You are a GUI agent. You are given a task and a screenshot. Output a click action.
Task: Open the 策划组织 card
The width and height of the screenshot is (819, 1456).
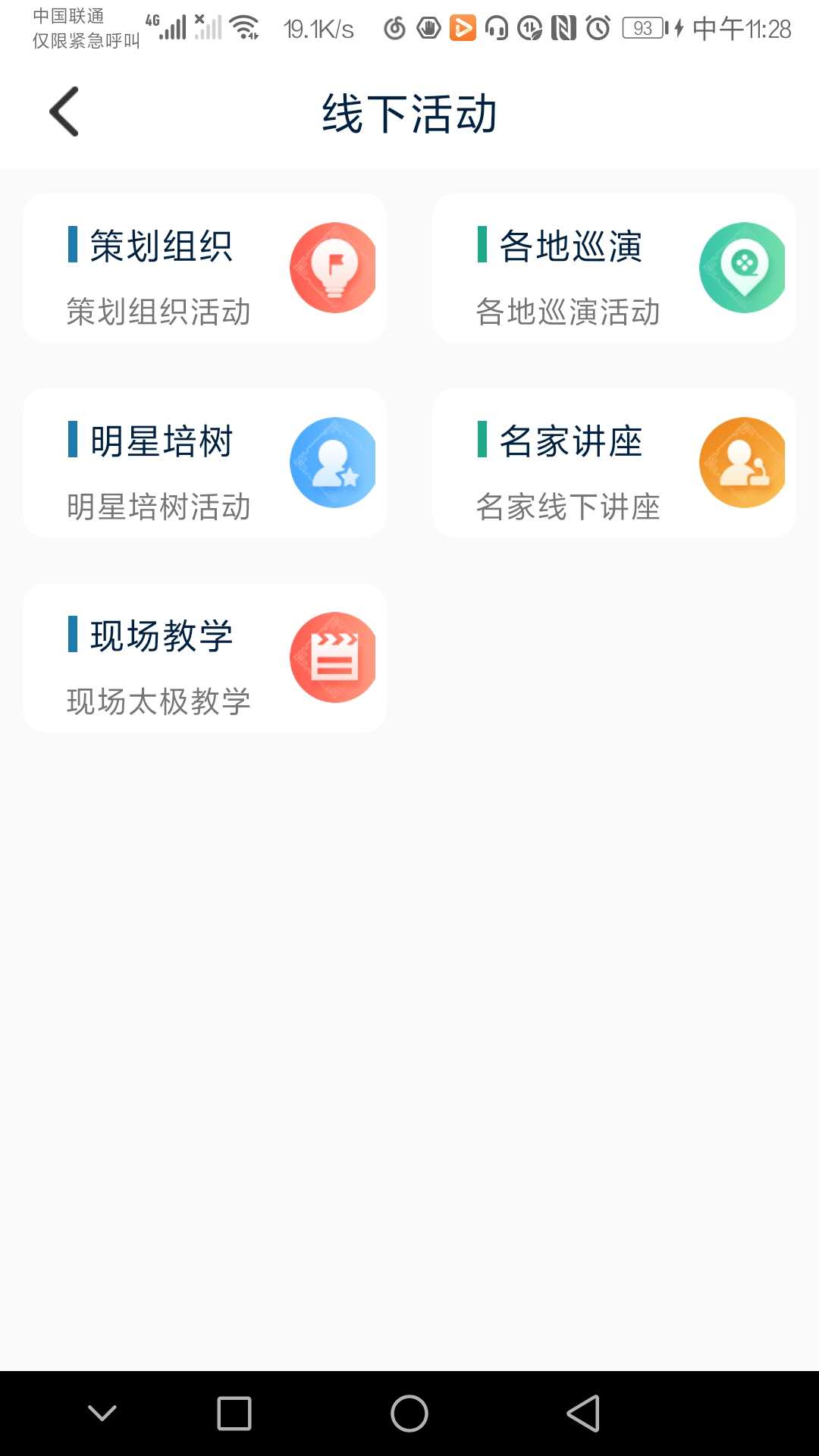point(205,268)
